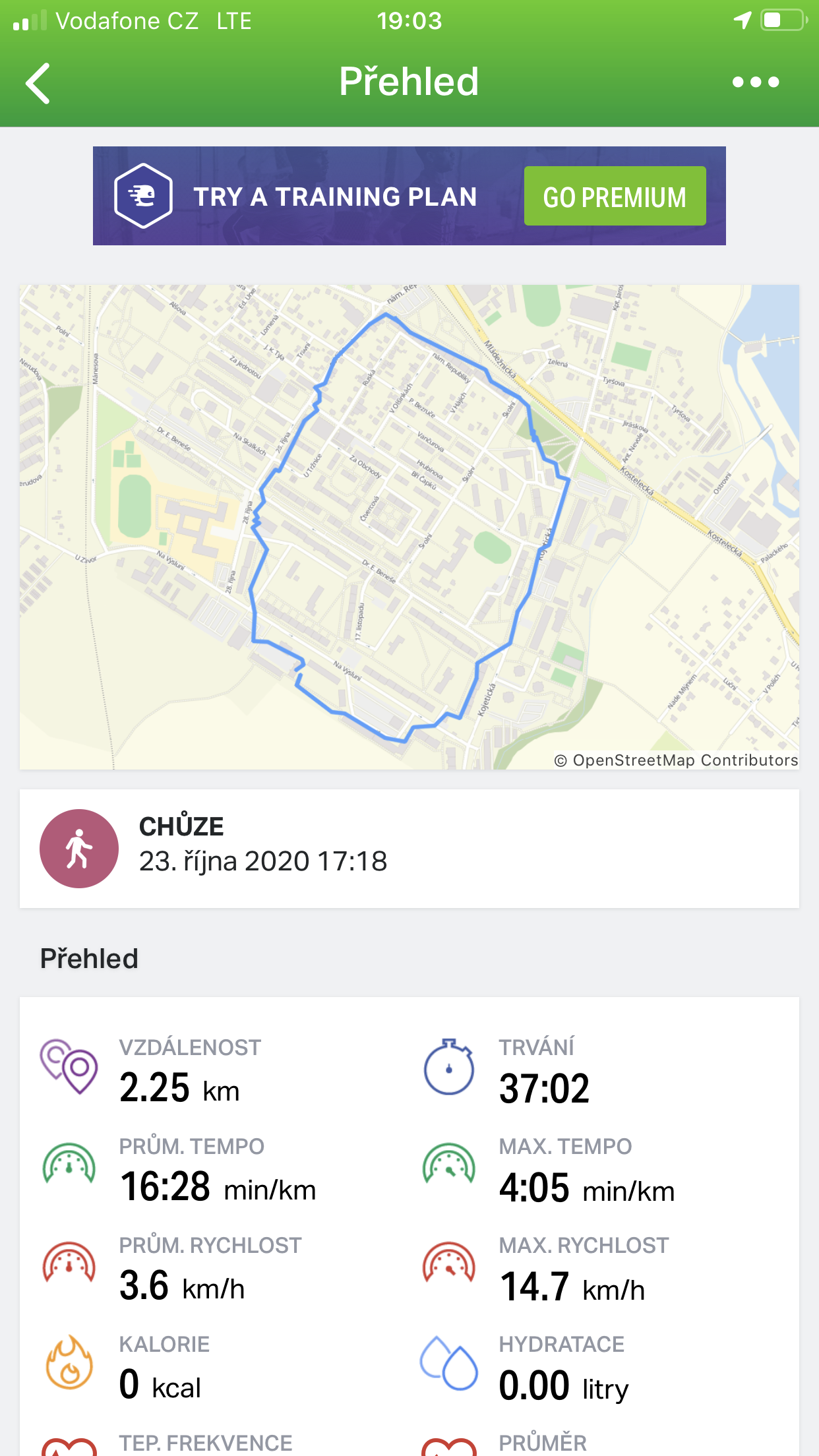Go back from the Přehled screen

coord(38,83)
